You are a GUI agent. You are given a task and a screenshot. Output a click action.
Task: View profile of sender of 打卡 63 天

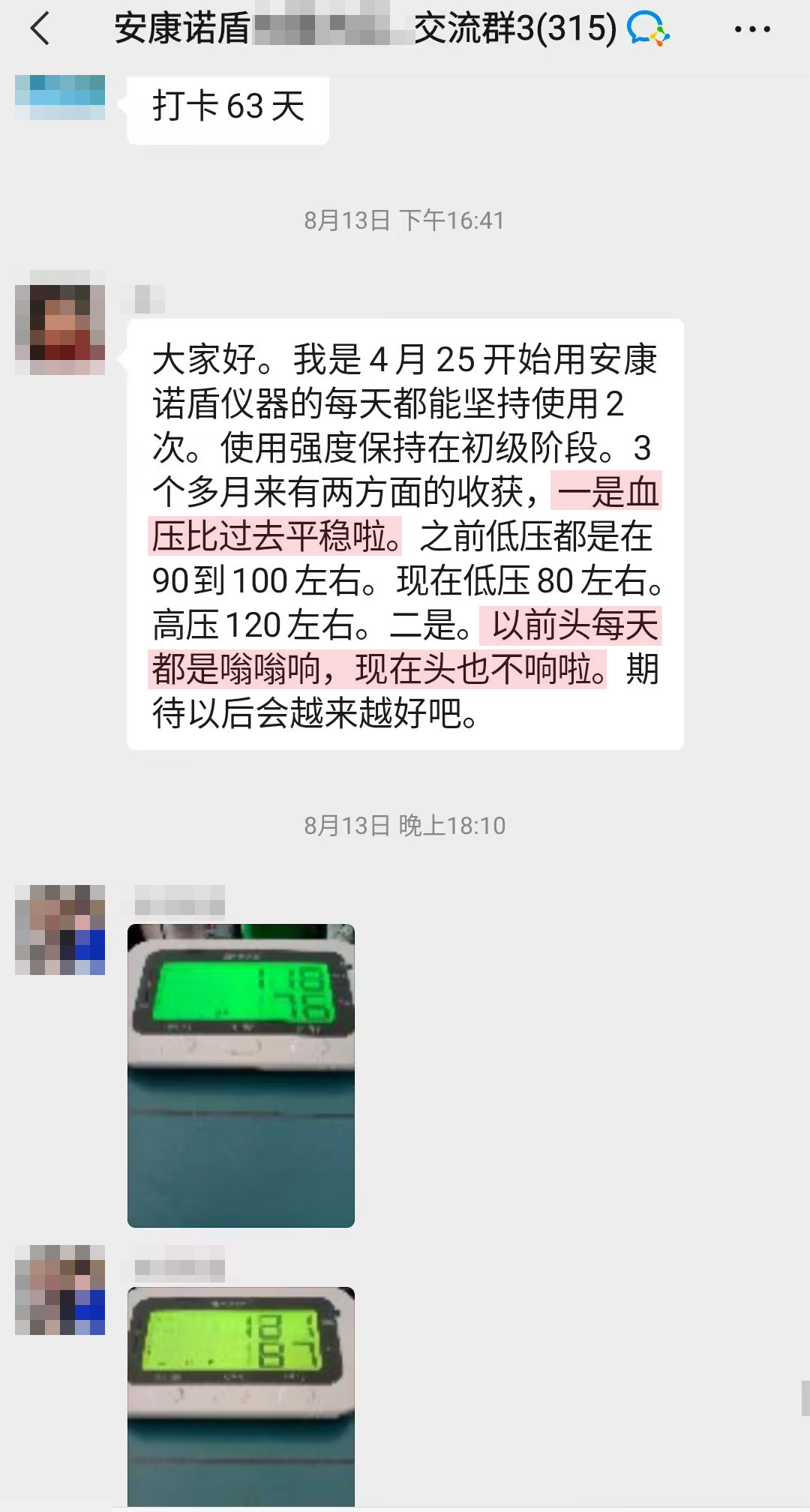tap(60, 97)
